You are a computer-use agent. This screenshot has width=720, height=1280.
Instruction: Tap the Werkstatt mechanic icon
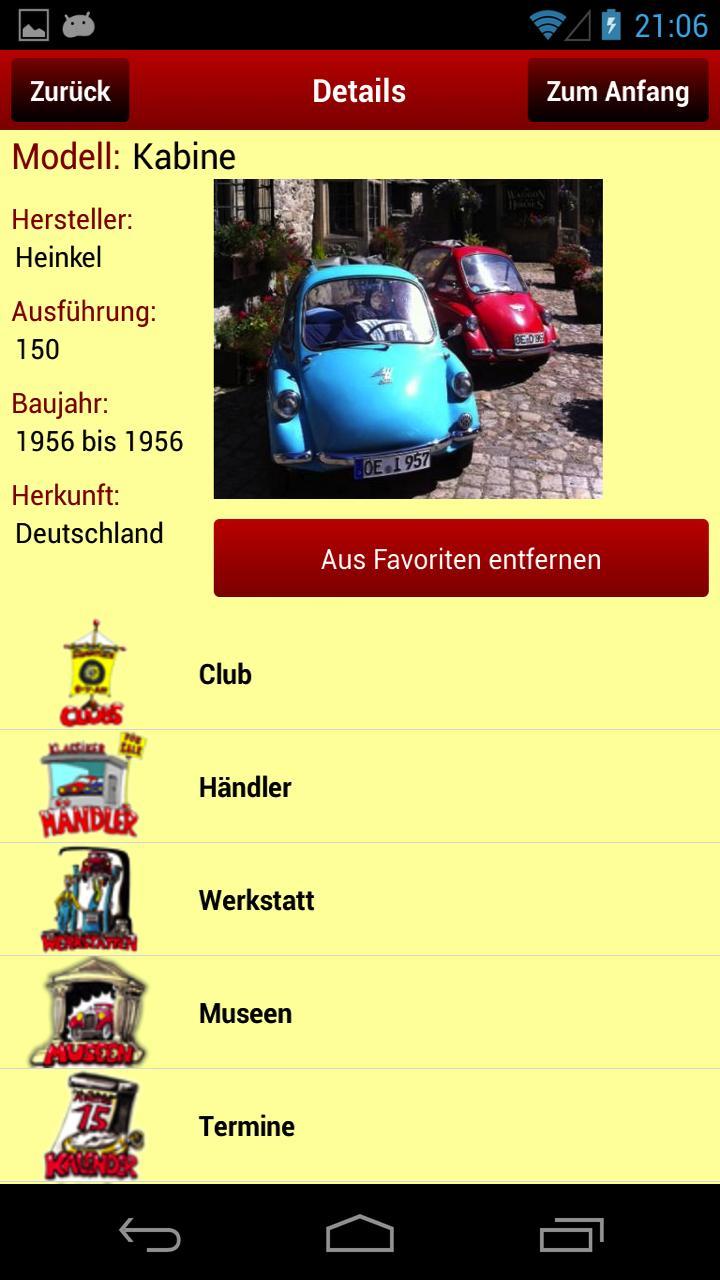click(x=90, y=898)
